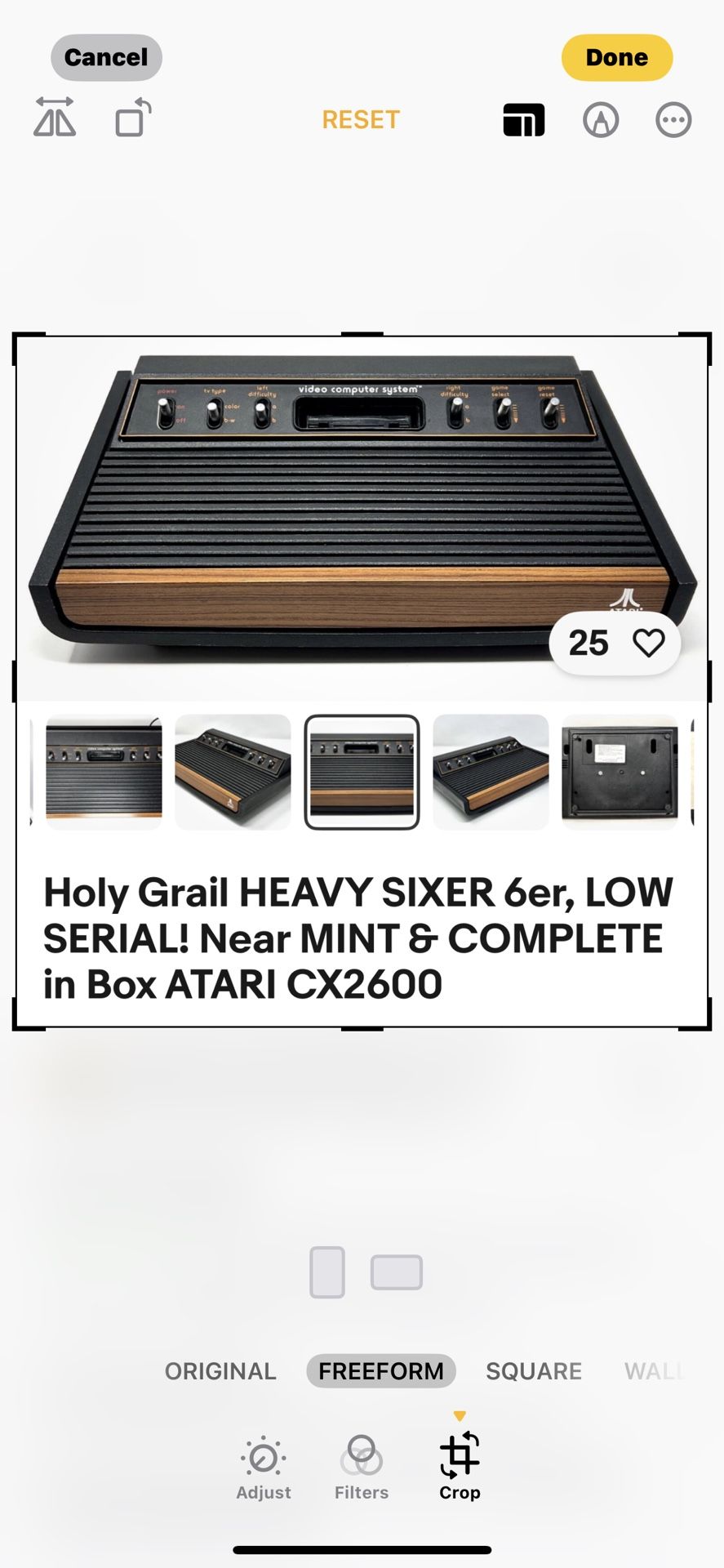The width and height of the screenshot is (724, 1568).
Task: Open the more options ellipsis menu
Action: [x=673, y=120]
